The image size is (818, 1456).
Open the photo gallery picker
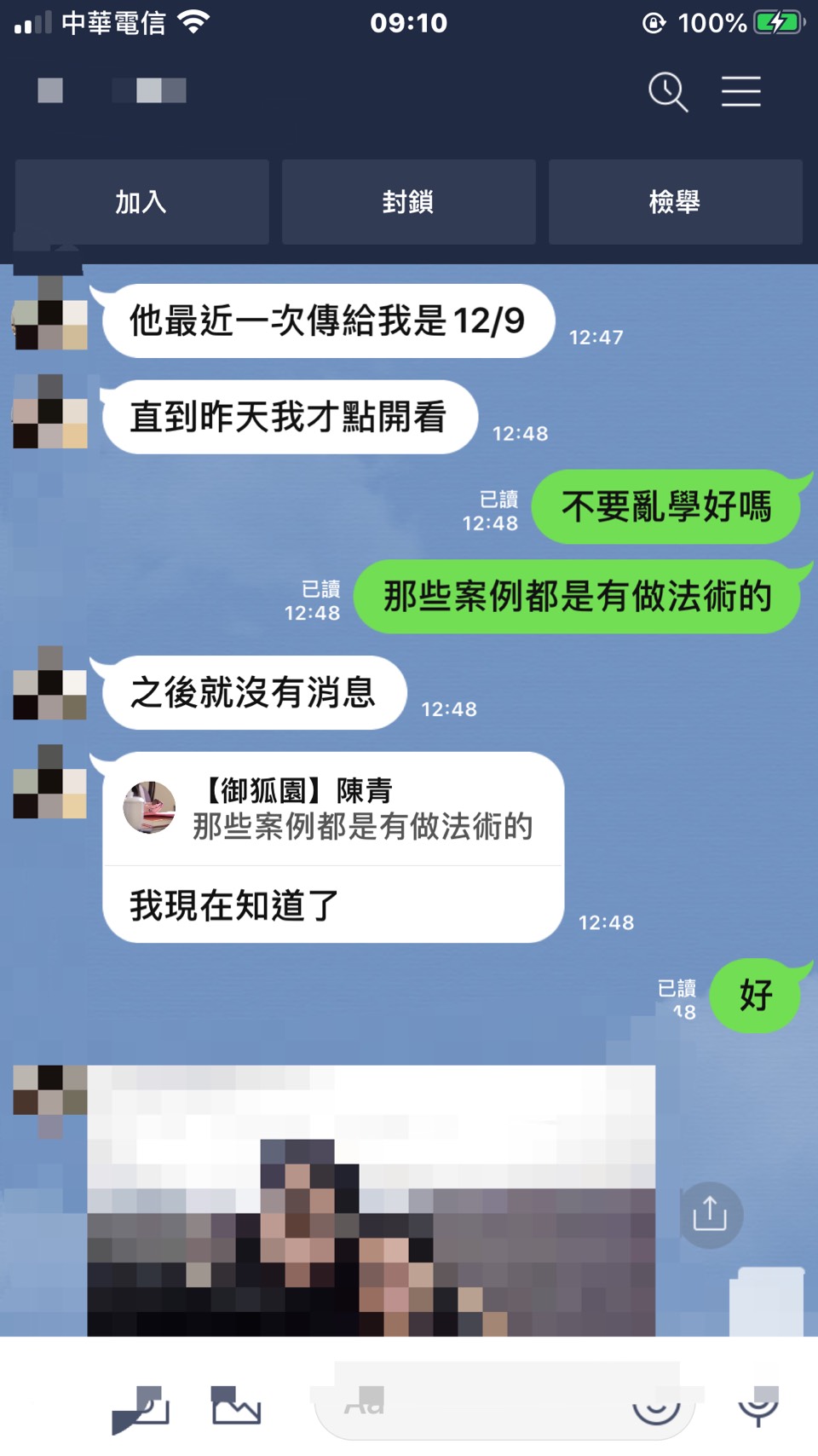[x=236, y=1407]
